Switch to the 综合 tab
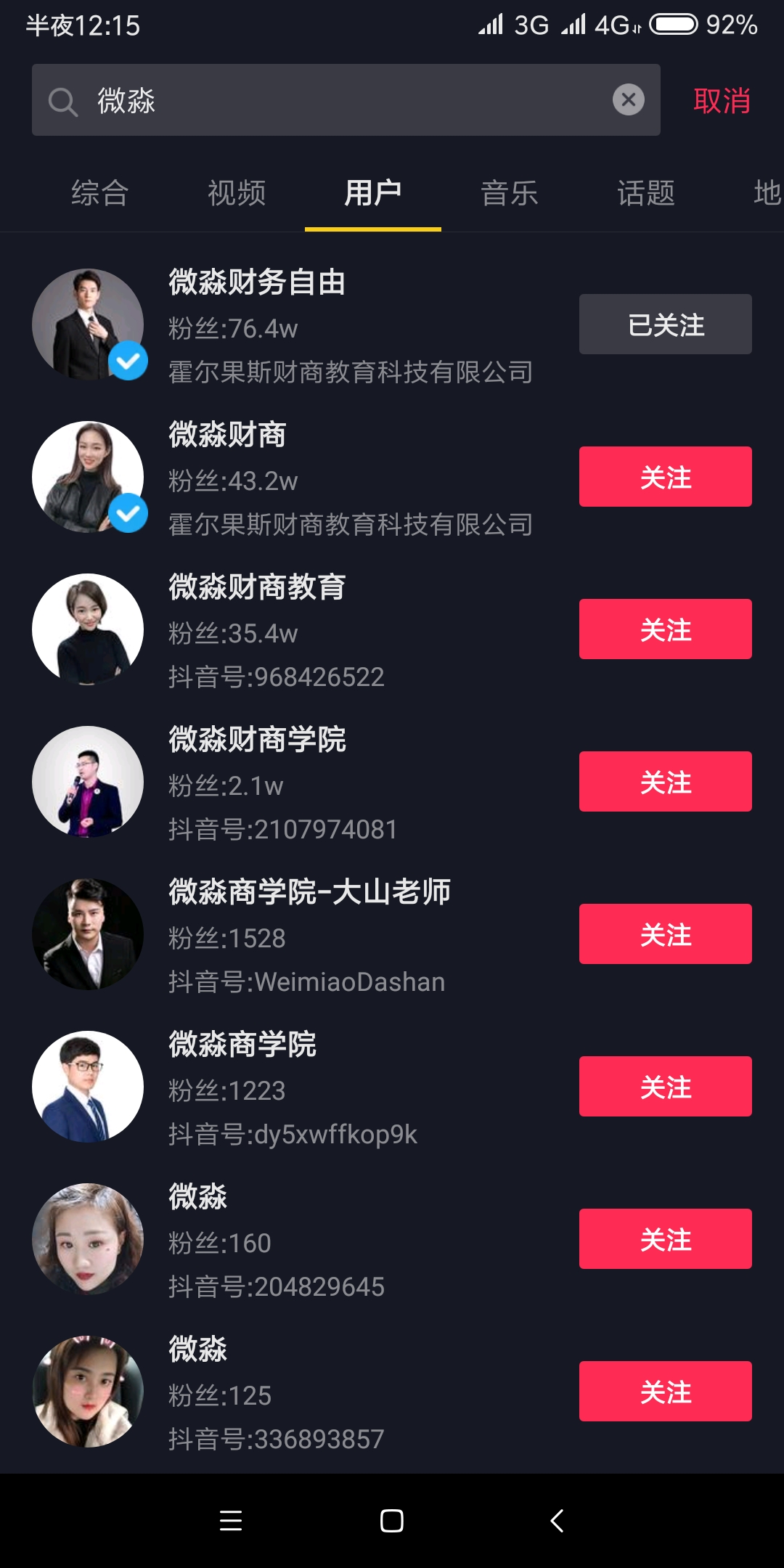The width and height of the screenshot is (784, 1568). pos(100,193)
